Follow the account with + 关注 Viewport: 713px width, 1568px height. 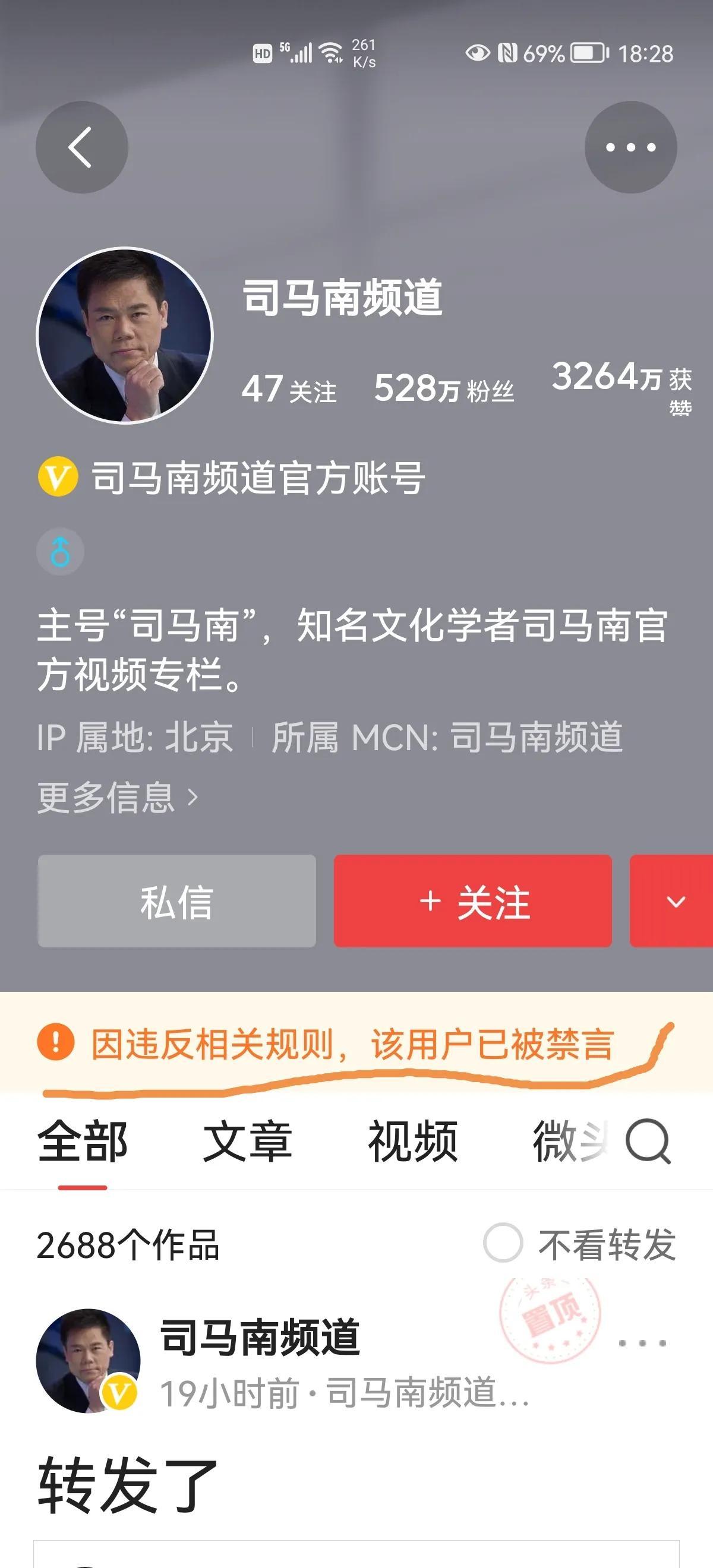click(x=472, y=901)
